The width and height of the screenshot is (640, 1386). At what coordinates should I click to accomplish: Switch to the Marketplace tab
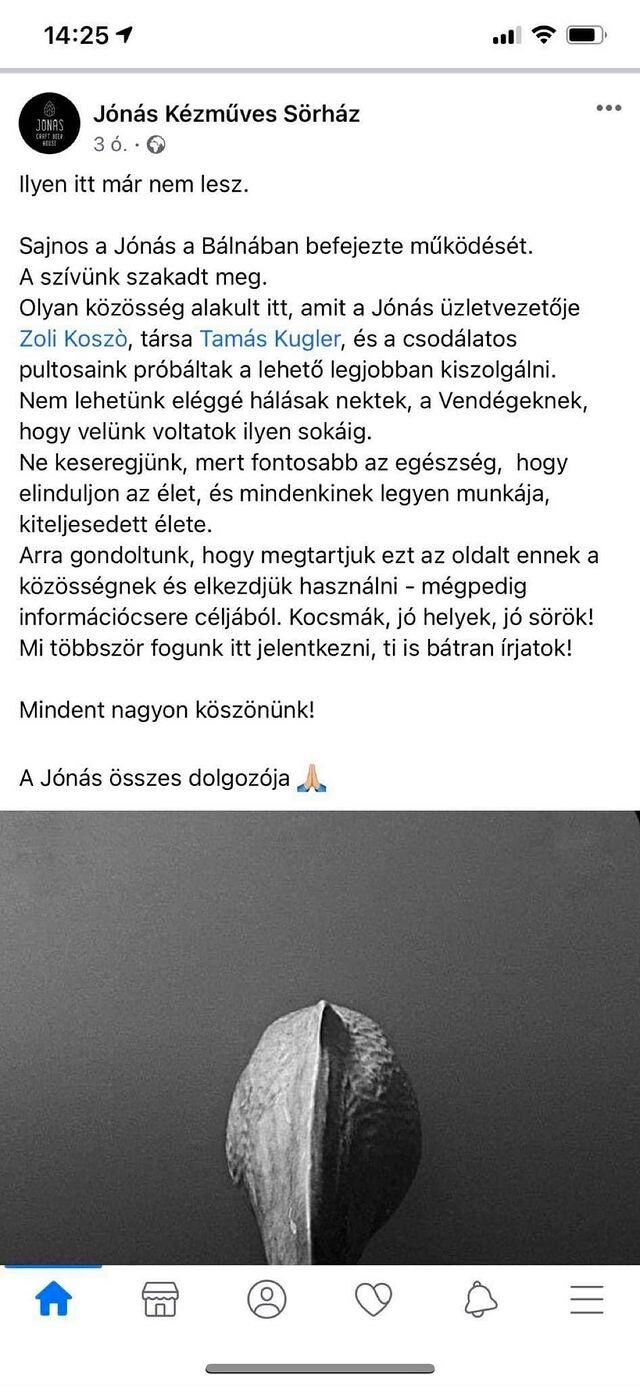click(x=160, y=1299)
